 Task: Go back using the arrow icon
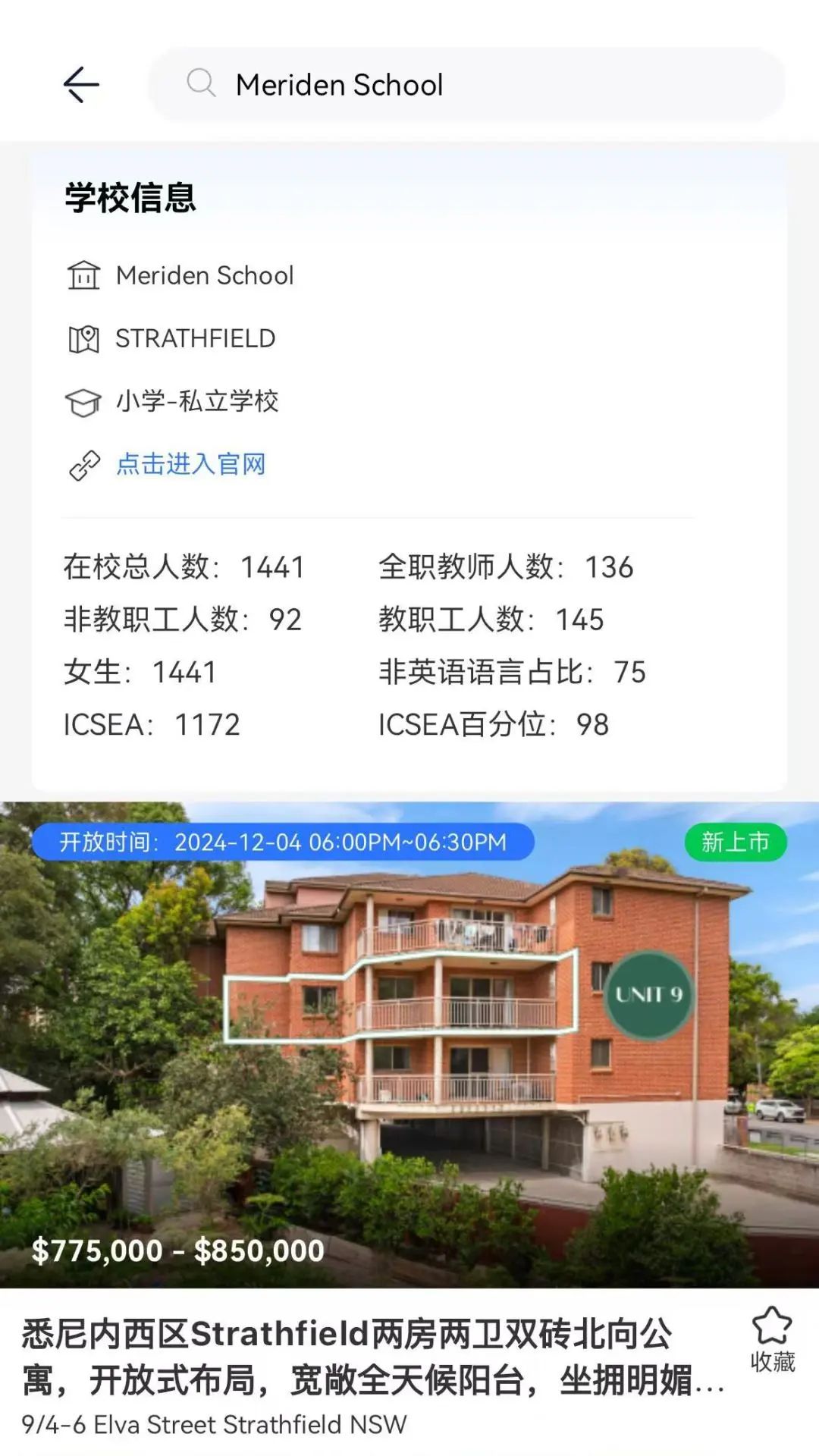81,84
